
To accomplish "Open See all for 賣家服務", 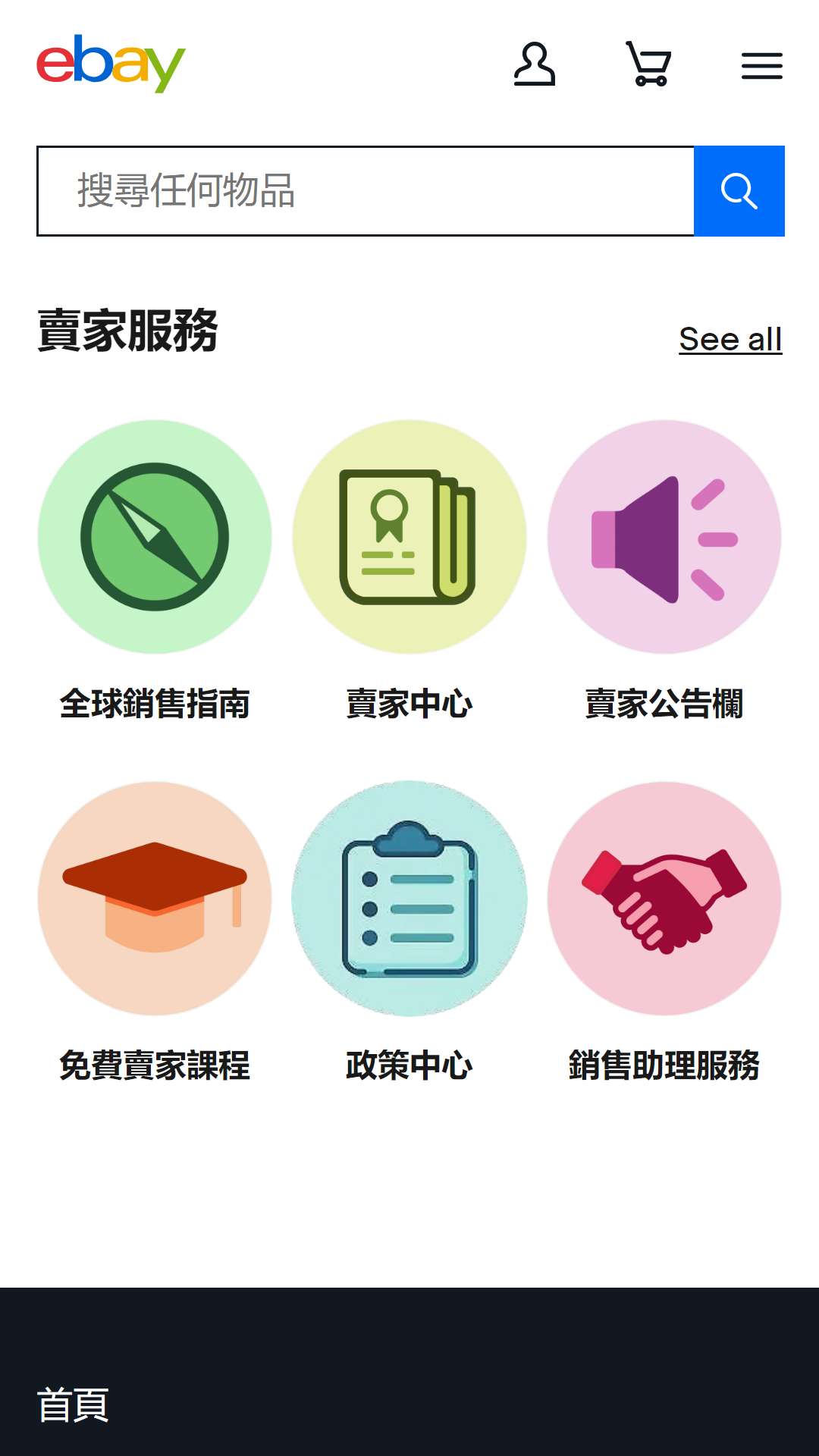I will [x=730, y=339].
